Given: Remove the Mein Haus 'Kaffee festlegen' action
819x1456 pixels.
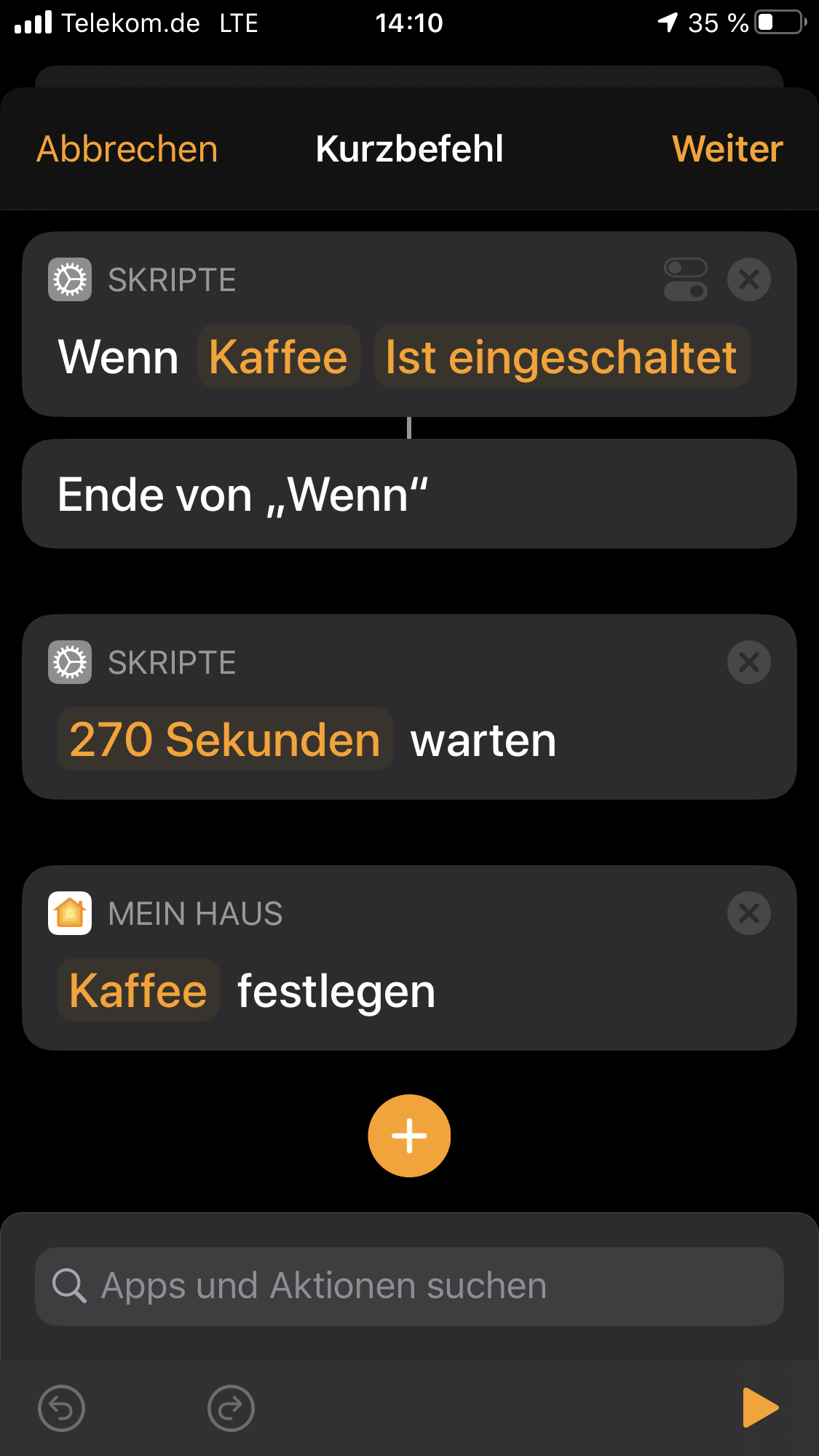Looking at the screenshot, I should pyautogui.click(x=748, y=913).
